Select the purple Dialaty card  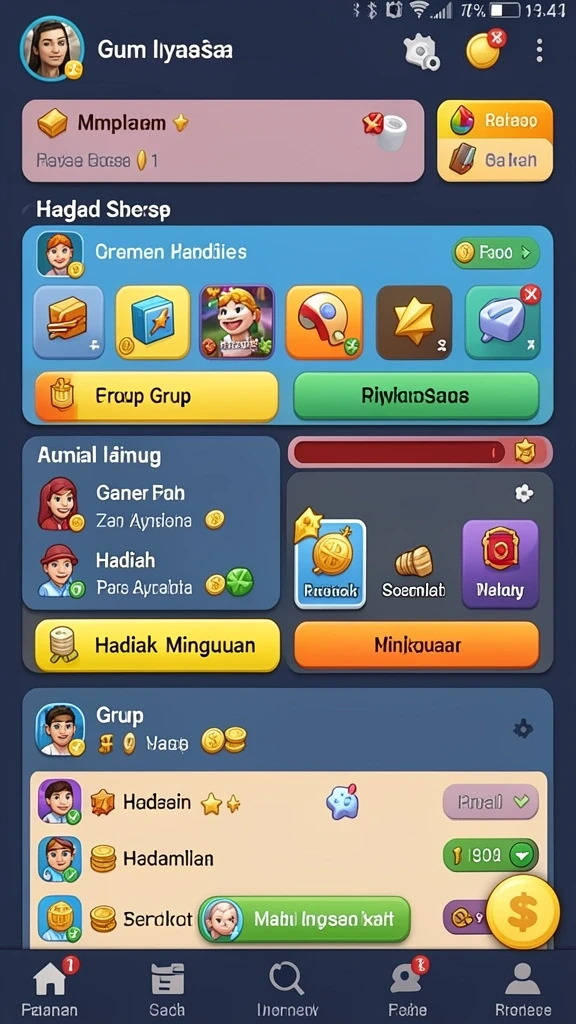pos(500,564)
